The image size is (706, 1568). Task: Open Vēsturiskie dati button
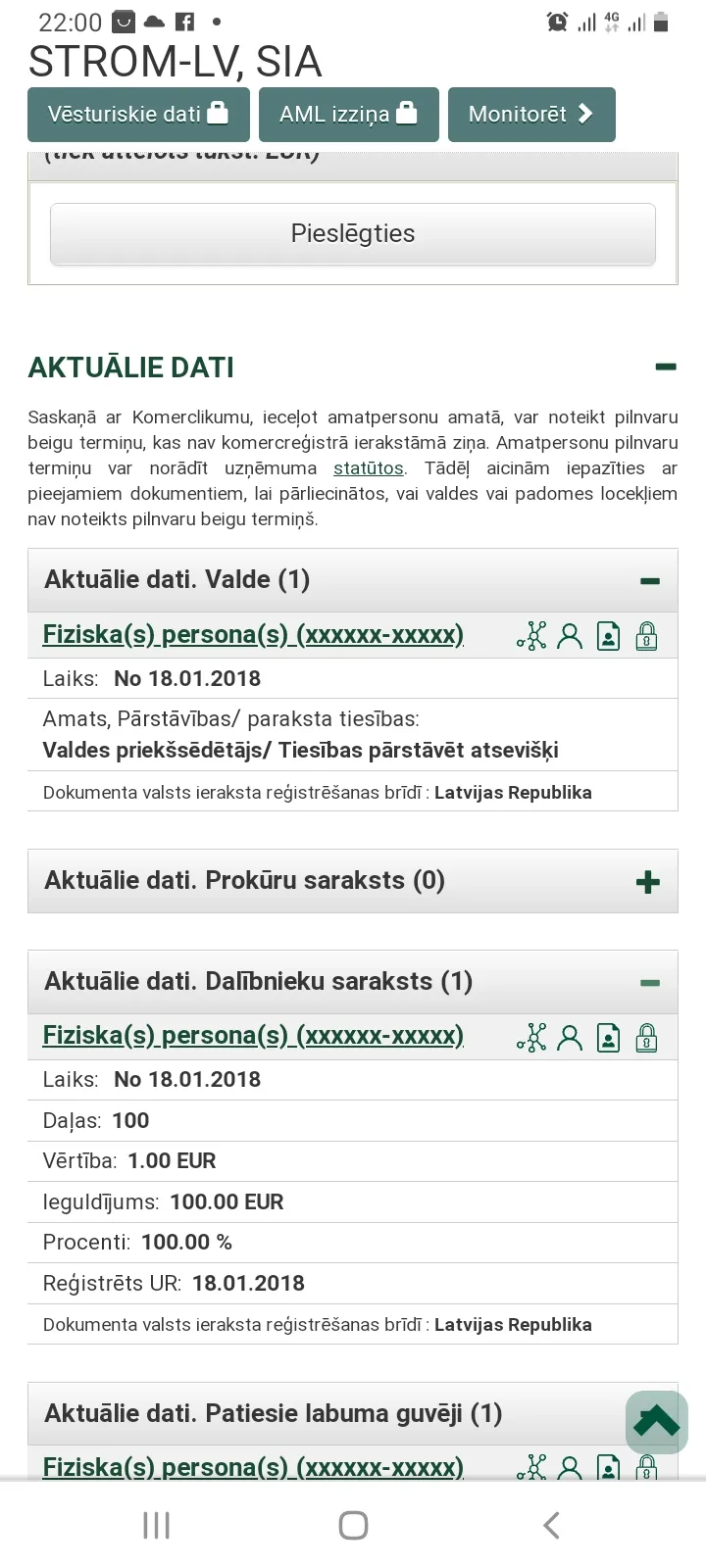[138, 115]
